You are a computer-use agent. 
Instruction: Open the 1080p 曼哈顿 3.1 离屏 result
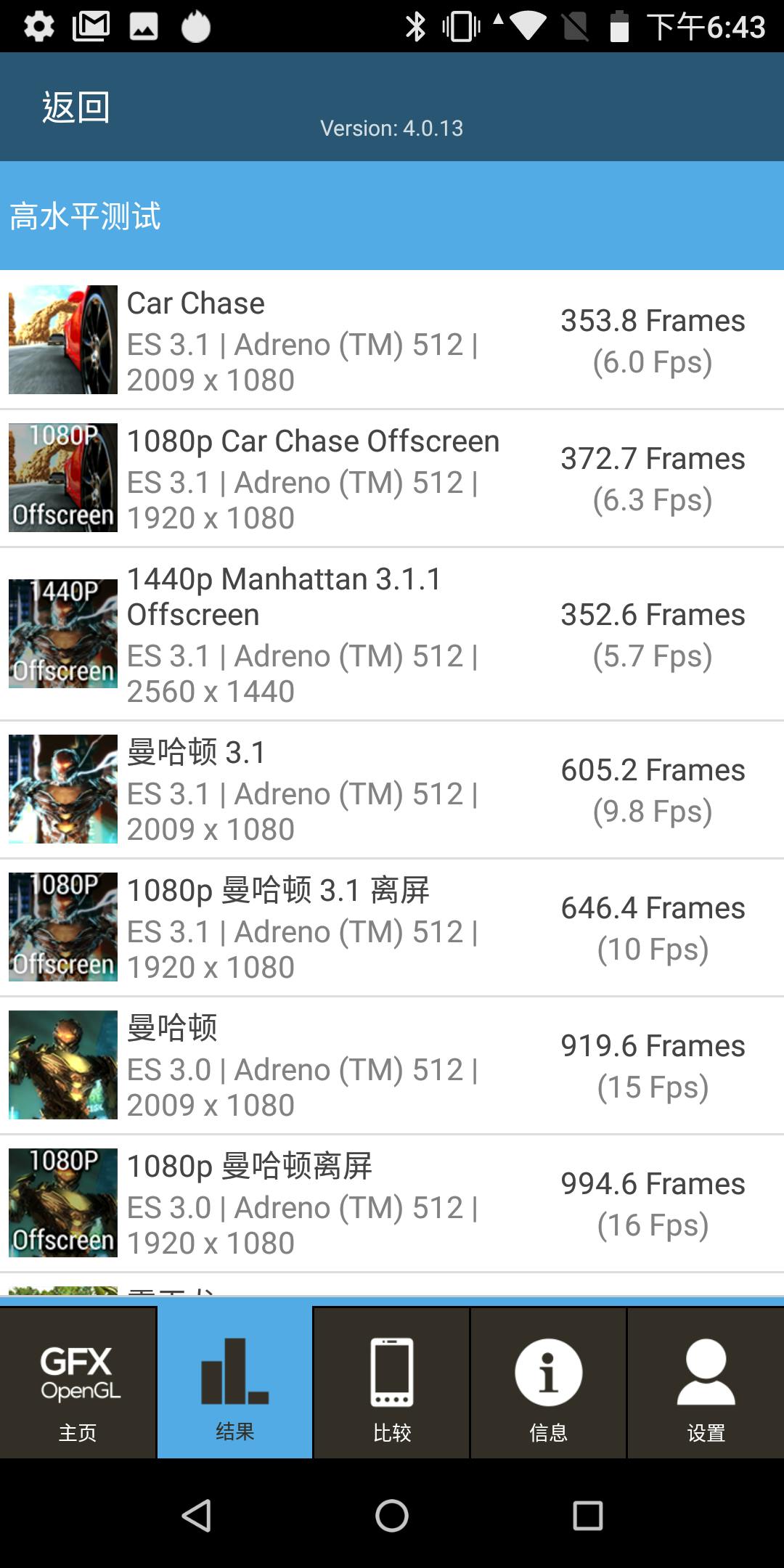point(392,927)
